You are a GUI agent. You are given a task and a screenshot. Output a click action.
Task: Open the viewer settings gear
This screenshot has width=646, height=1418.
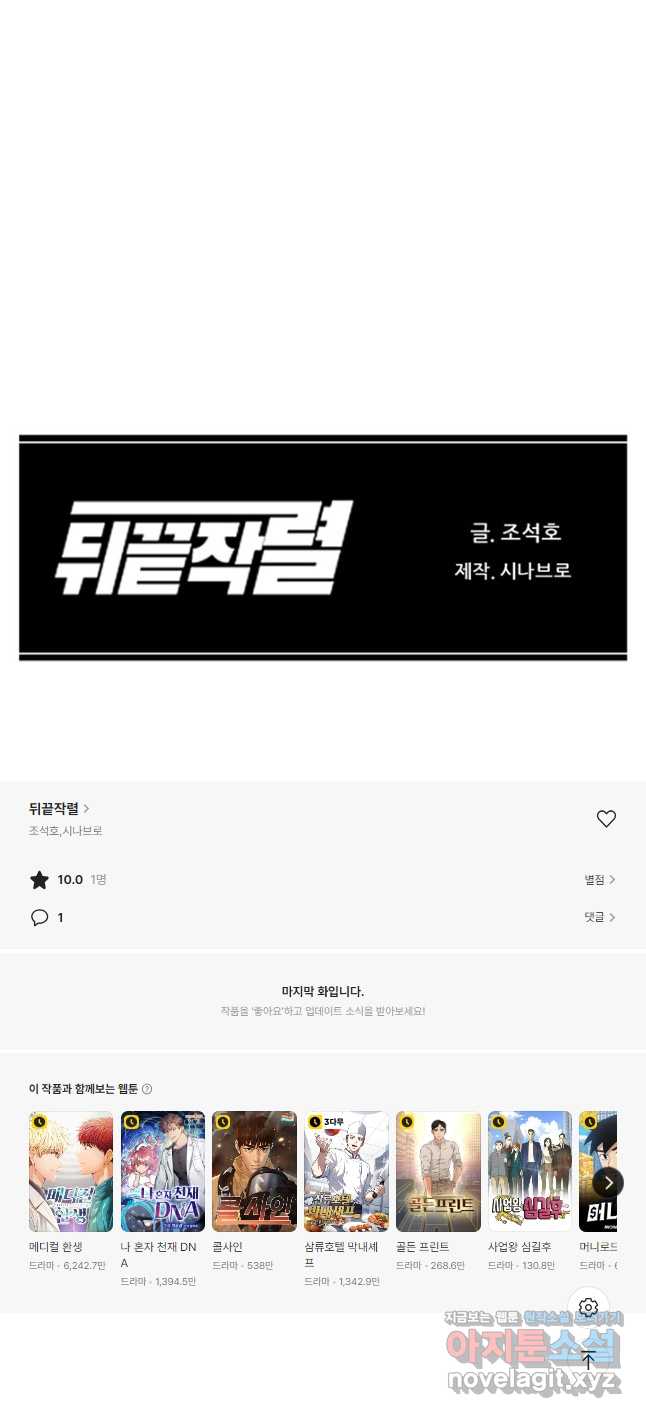(x=588, y=1307)
